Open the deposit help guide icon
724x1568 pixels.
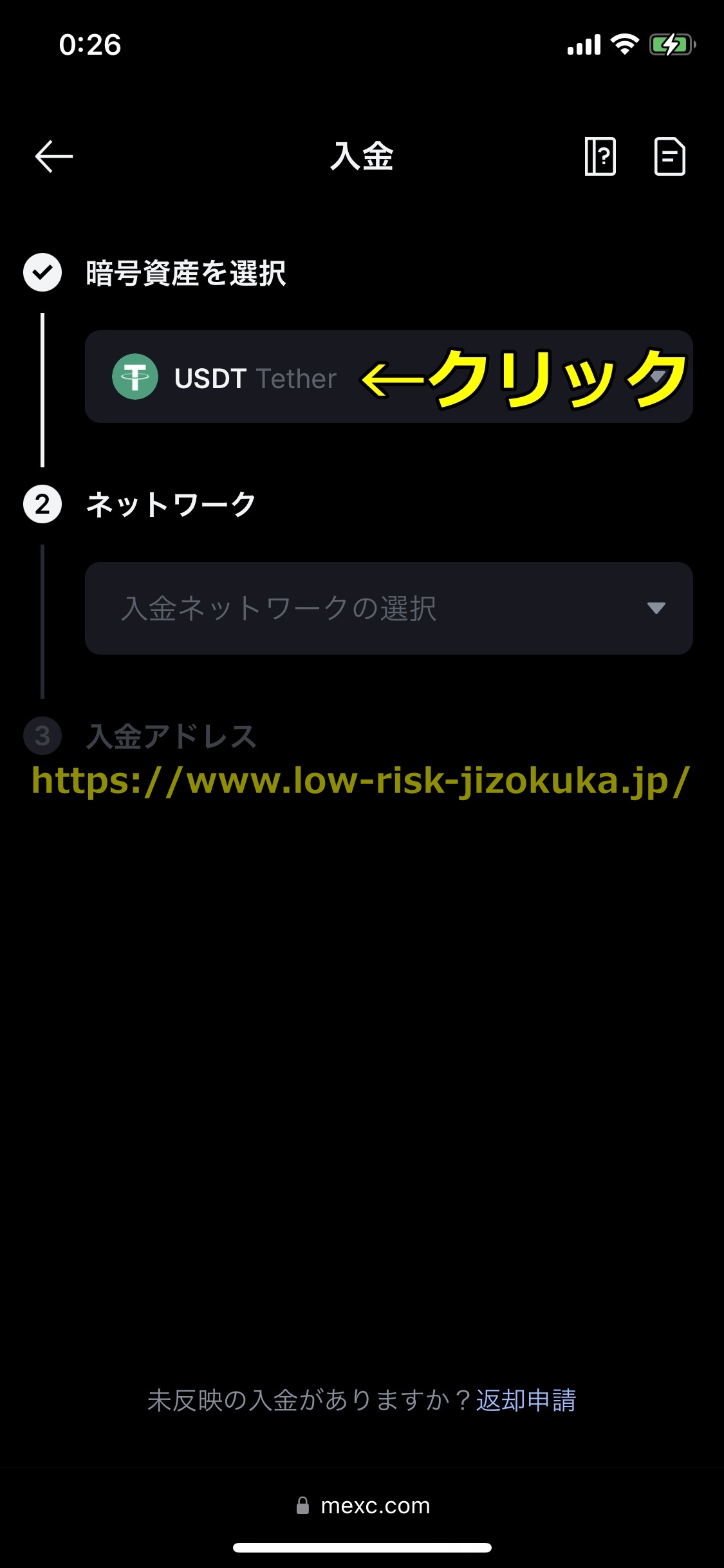tap(600, 156)
